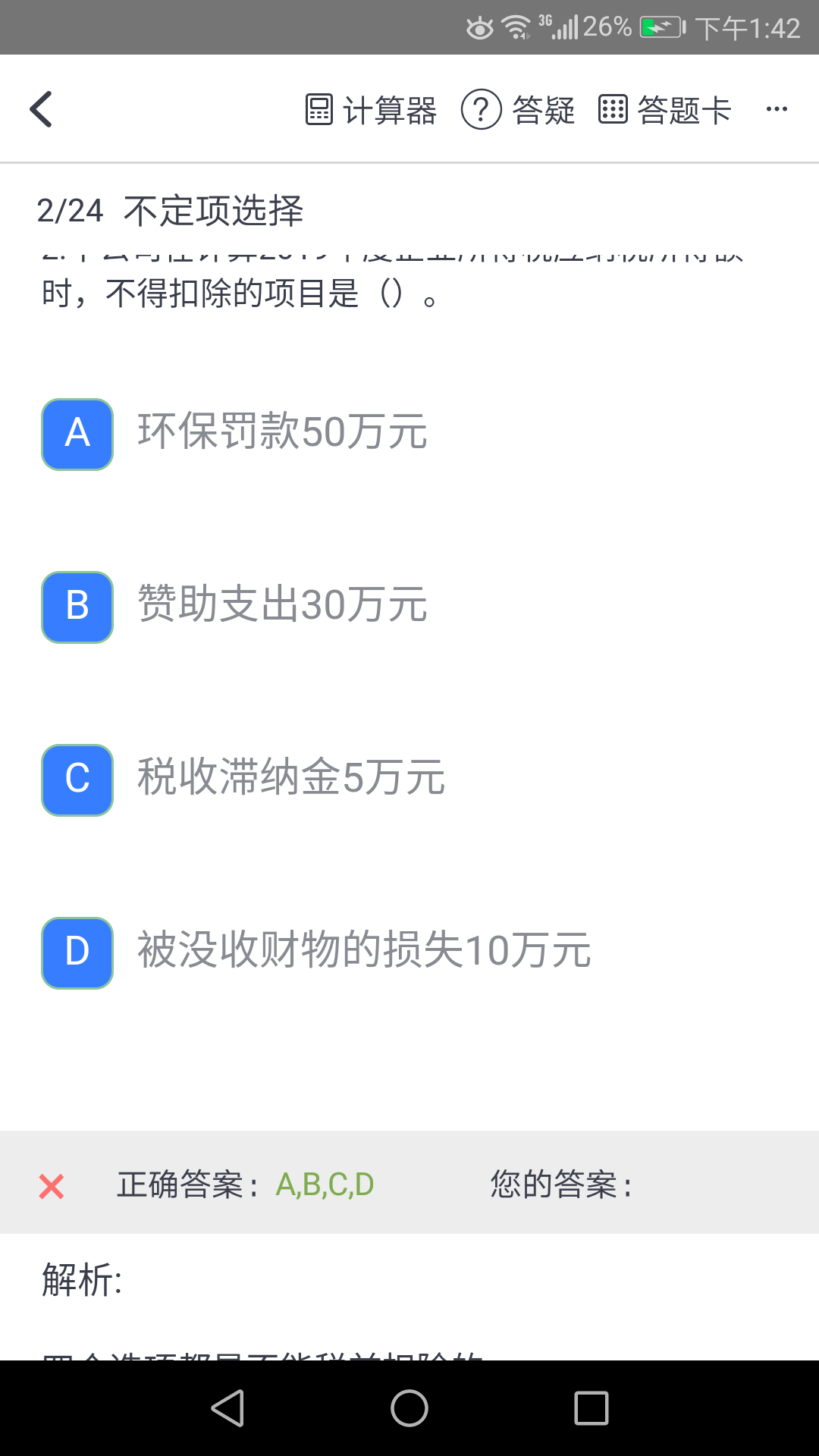This screenshot has width=819, height=1456.
Task: Open the 计算器 calculator tool
Action: [x=371, y=110]
